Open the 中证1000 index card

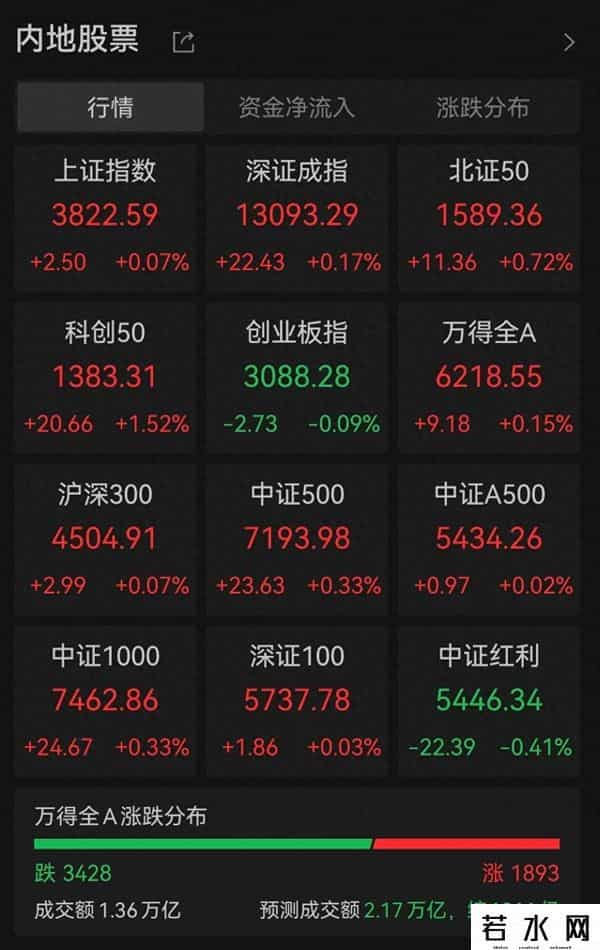click(x=106, y=702)
